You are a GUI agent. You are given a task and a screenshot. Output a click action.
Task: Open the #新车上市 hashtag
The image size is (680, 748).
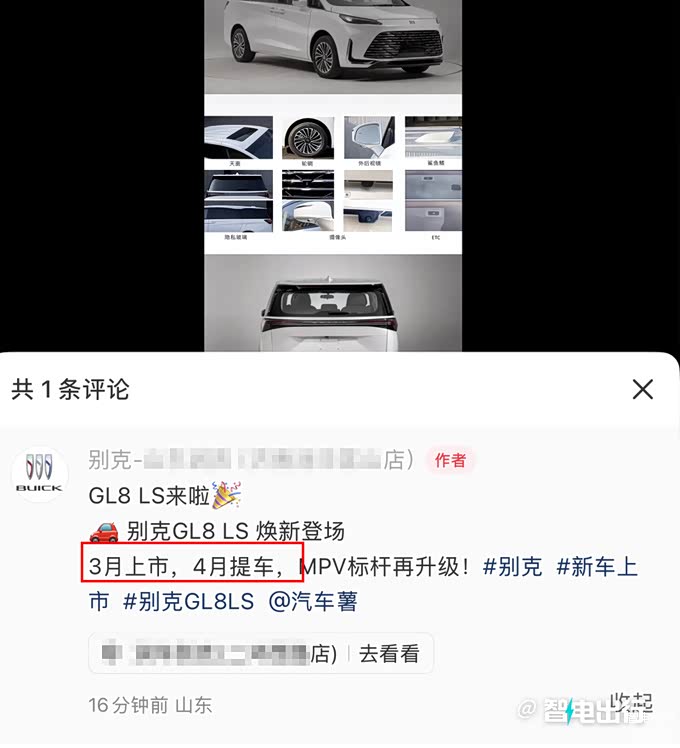pos(596,567)
